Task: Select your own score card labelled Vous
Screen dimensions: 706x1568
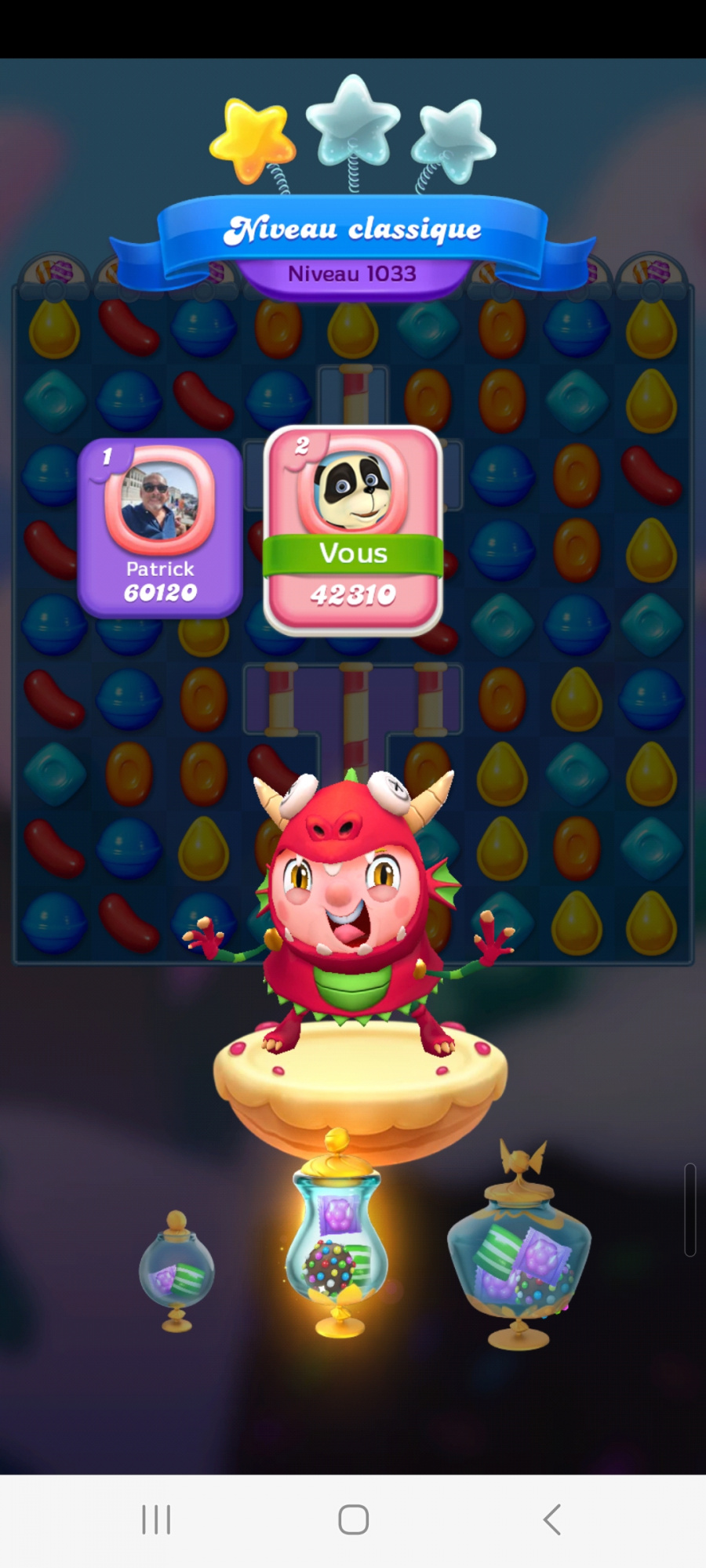Action: [x=353, y=529]
